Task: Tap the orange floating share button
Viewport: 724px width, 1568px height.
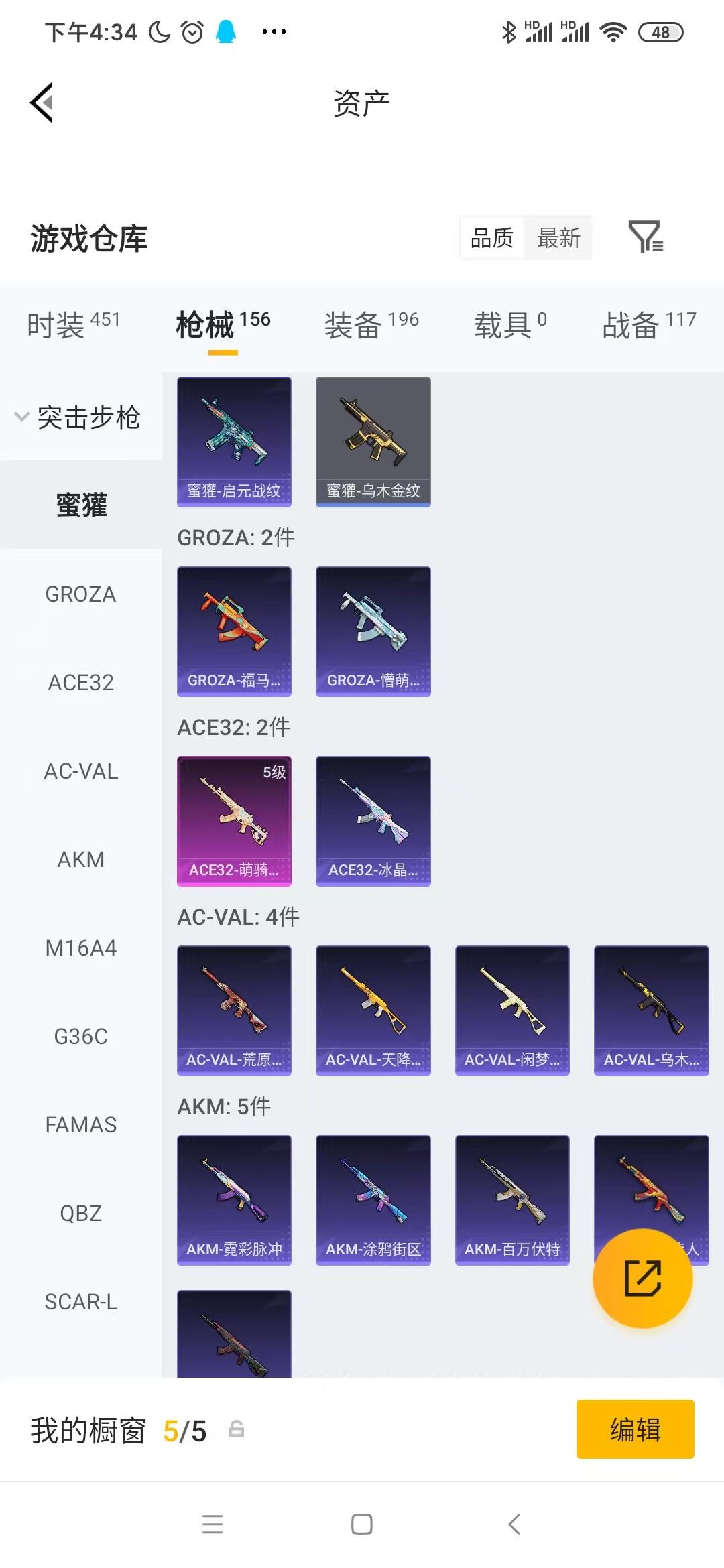Action: 643,1279
